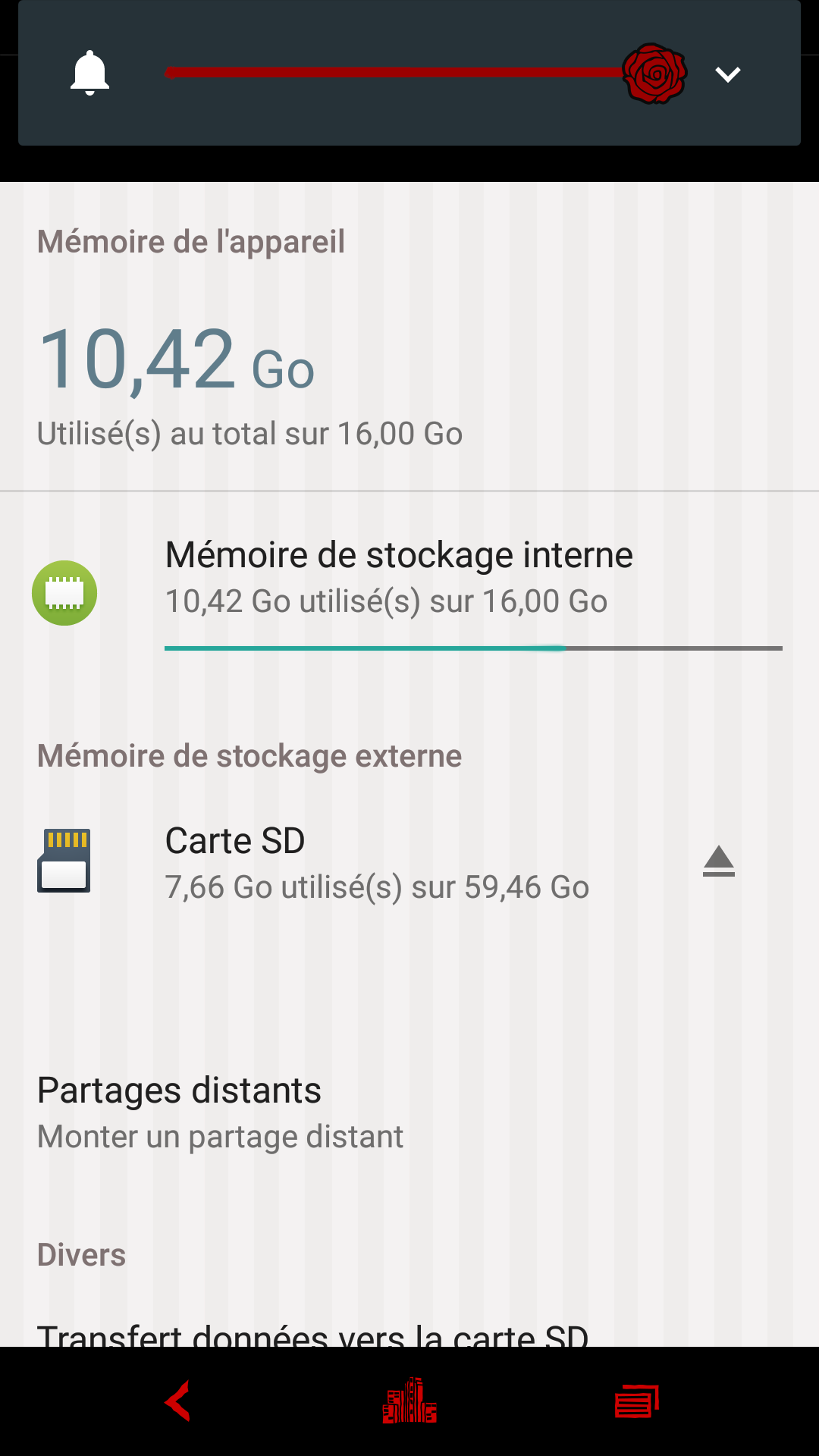Open Partages distants
This screenshot has width=819, height=1456.
220,1112
